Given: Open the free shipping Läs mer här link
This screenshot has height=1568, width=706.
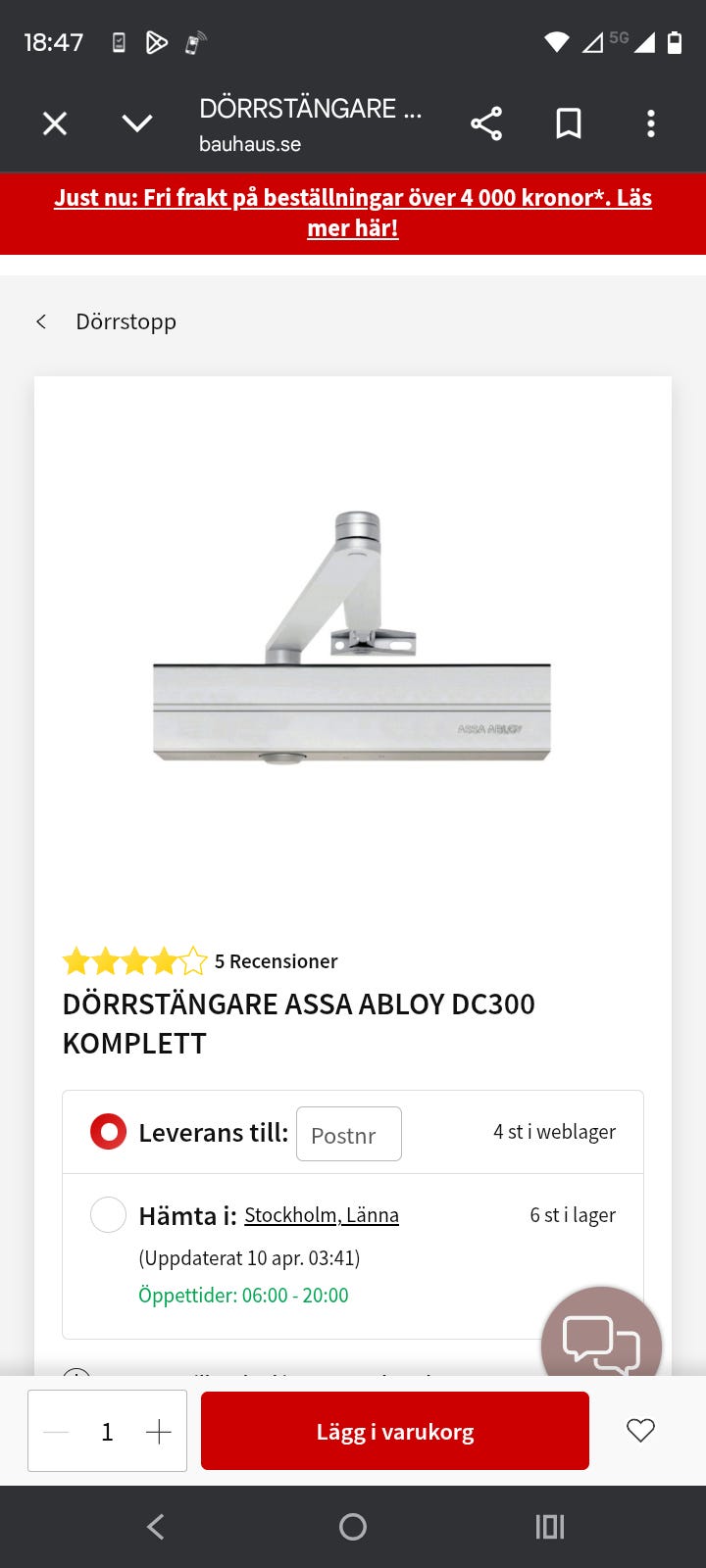Looking at the screenshot, I should 353,213.
